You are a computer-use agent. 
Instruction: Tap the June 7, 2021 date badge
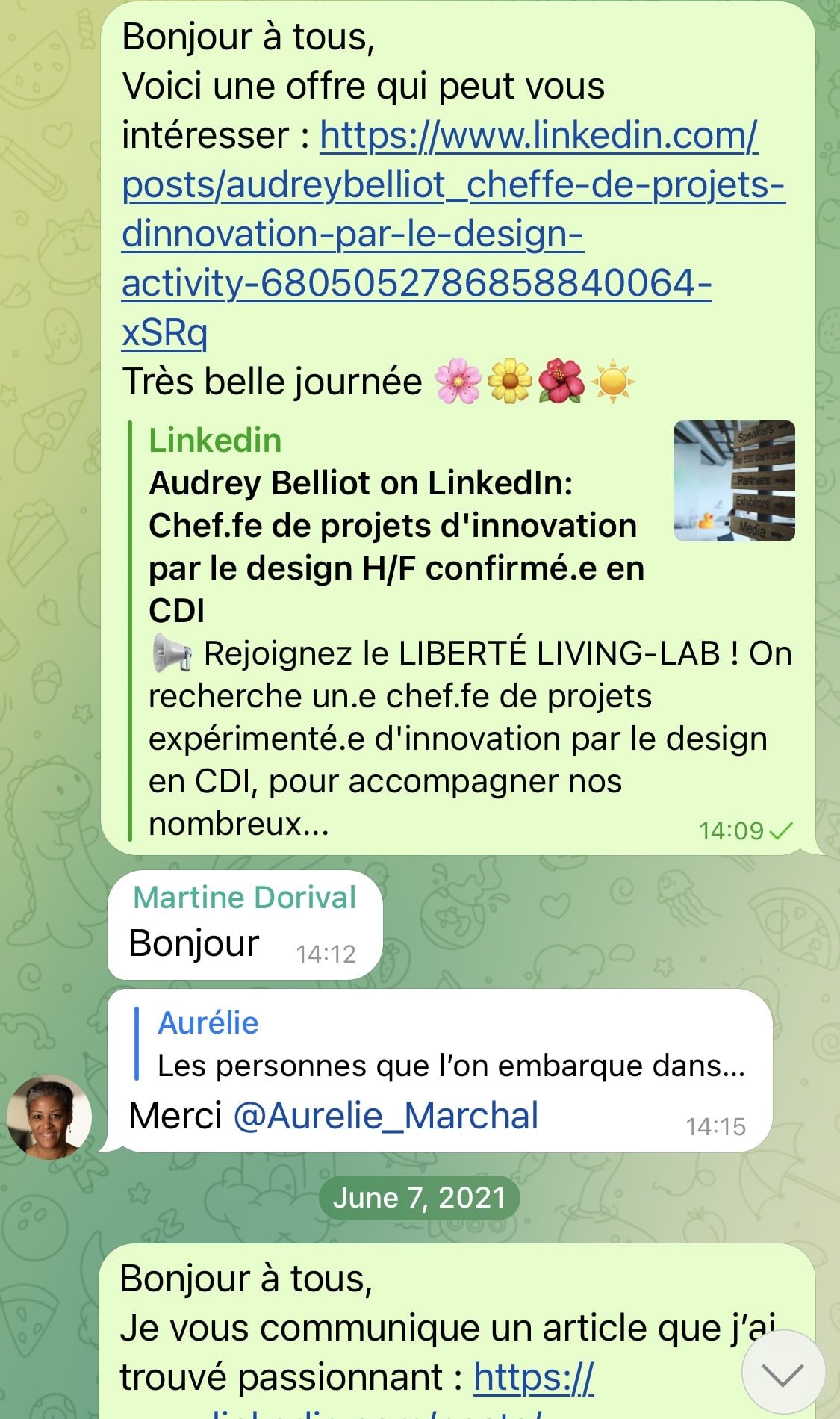(x=419, y=1198)
